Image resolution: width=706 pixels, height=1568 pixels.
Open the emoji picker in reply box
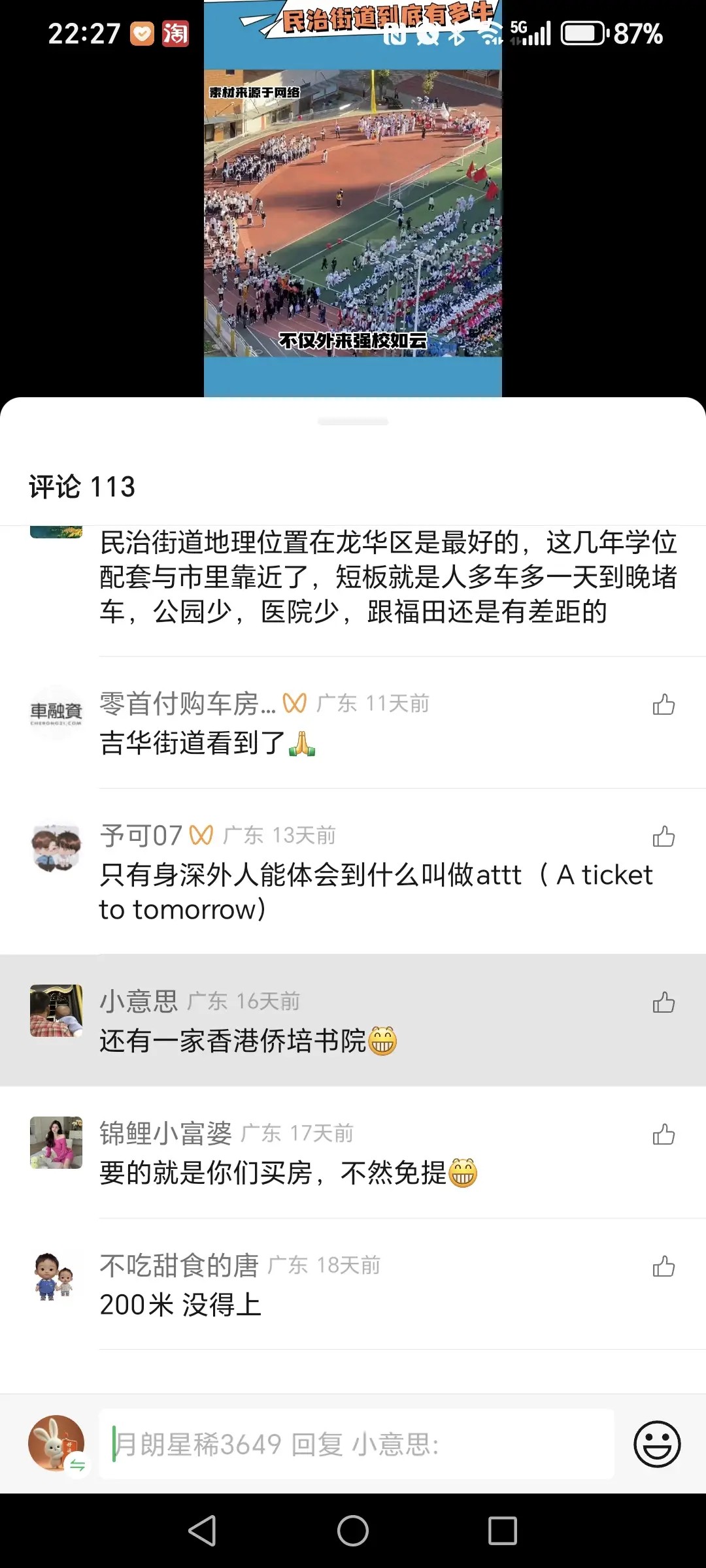tap(657, 1443)
